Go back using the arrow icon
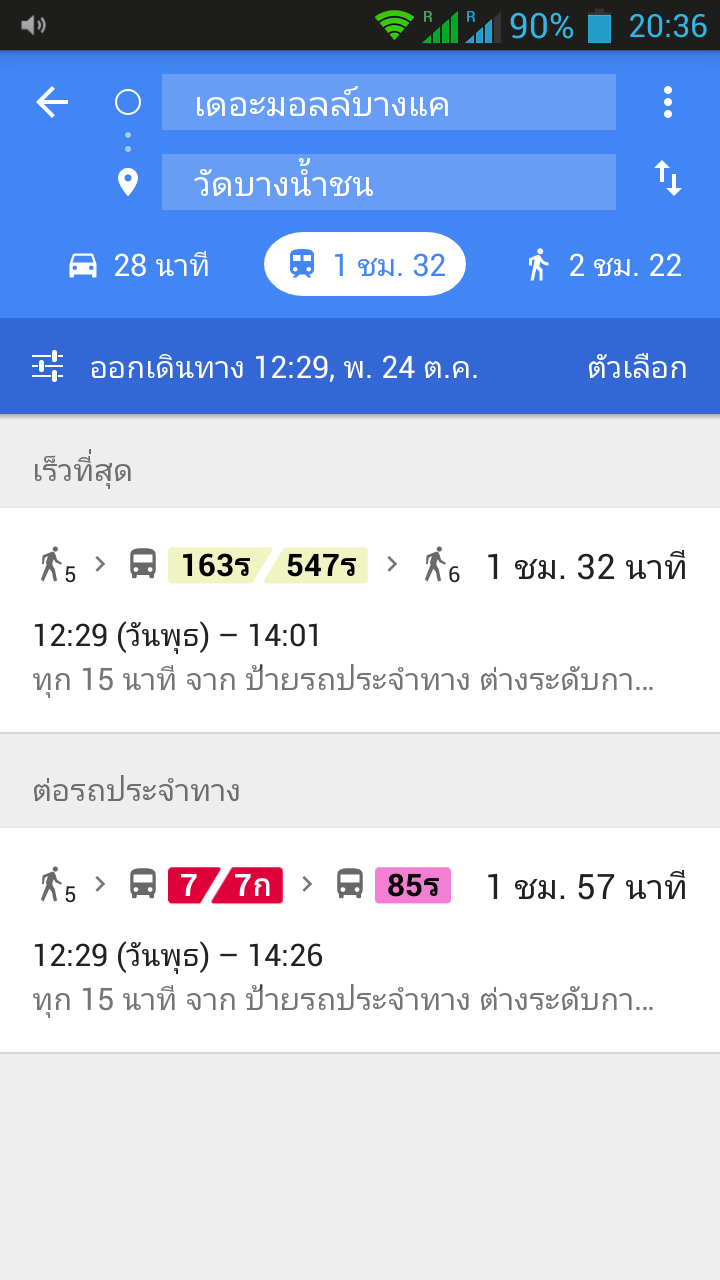Screen dimensions: 720x1280 coord(52,102)
